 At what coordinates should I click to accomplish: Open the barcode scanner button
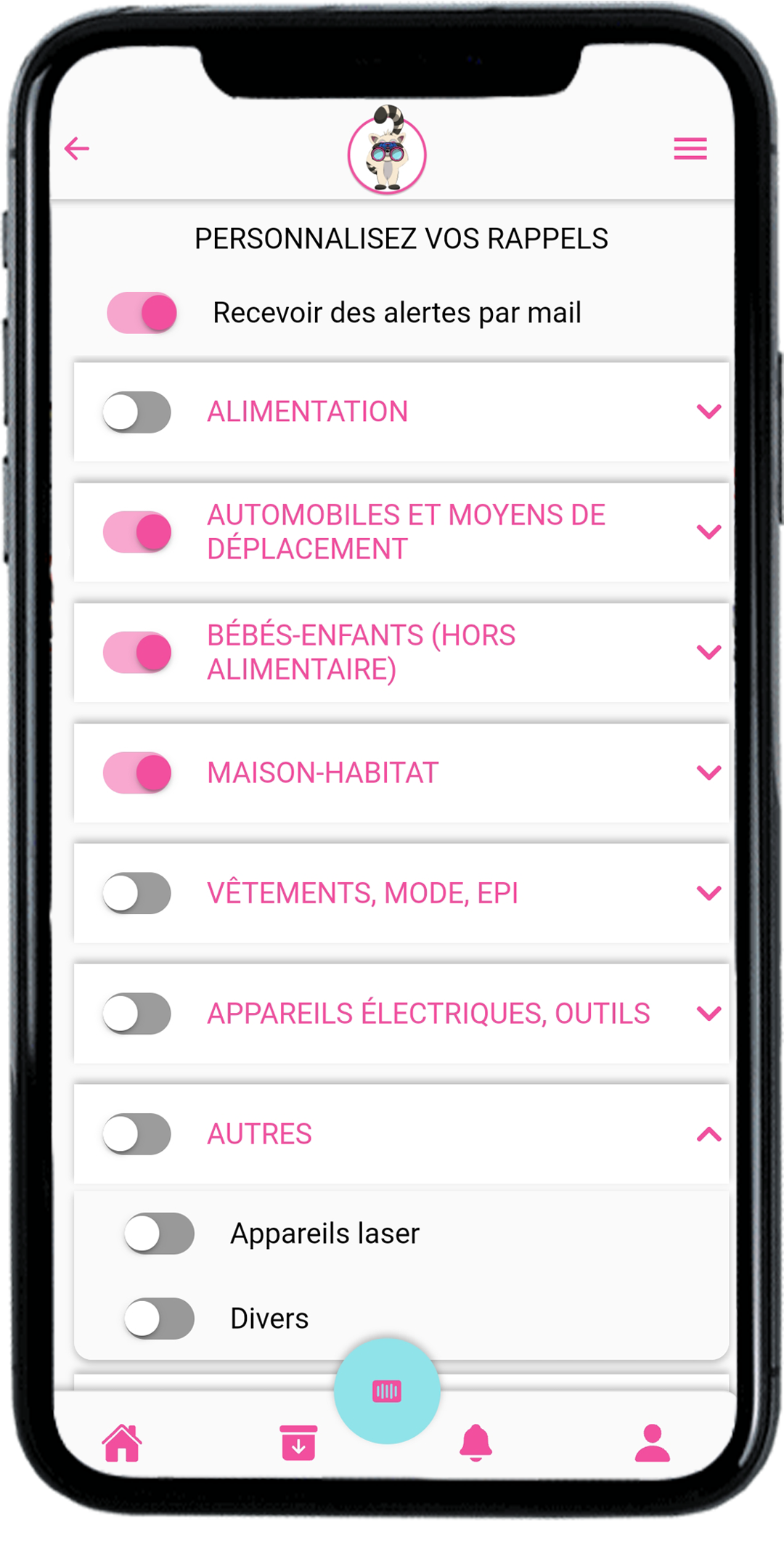click(x=387, y=1391)
